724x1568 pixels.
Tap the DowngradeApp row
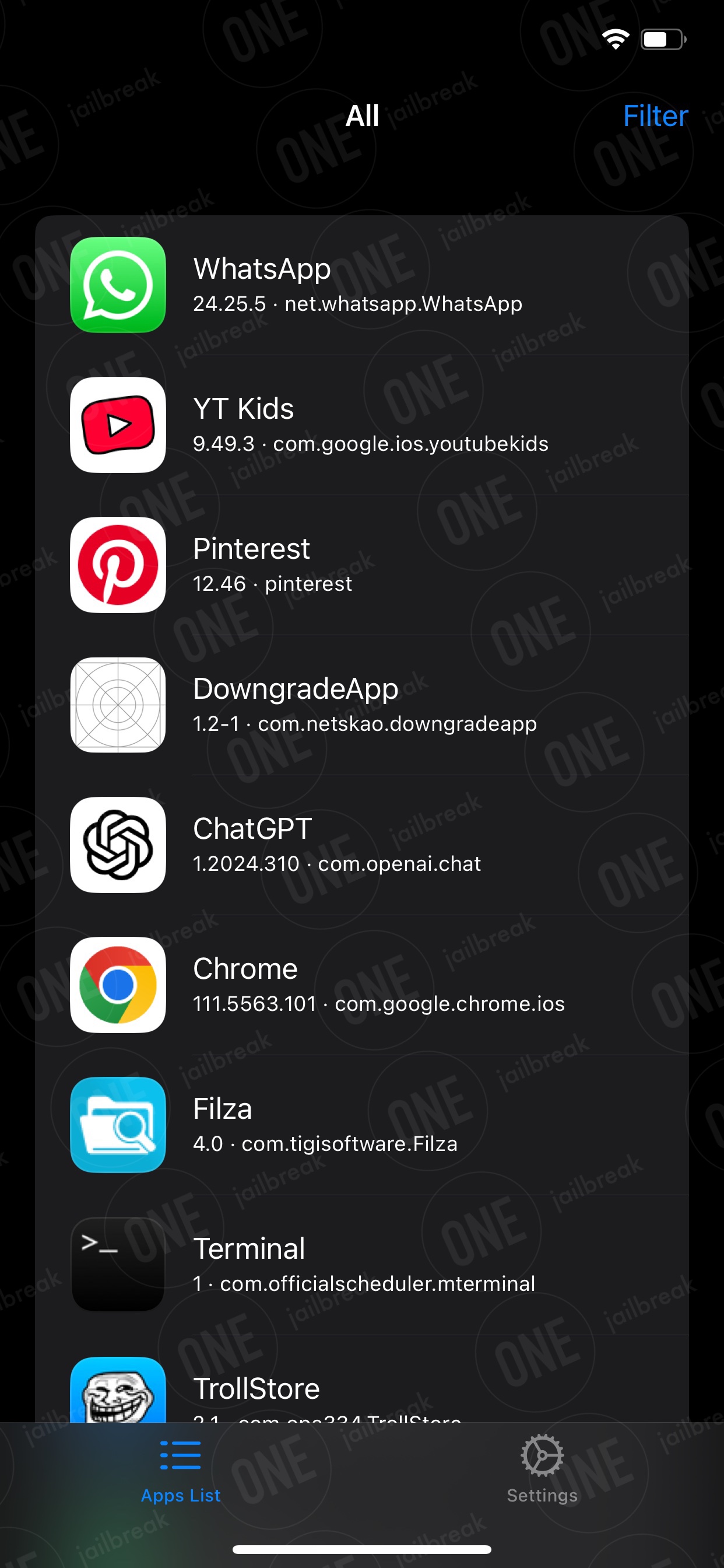click(362, 705)
